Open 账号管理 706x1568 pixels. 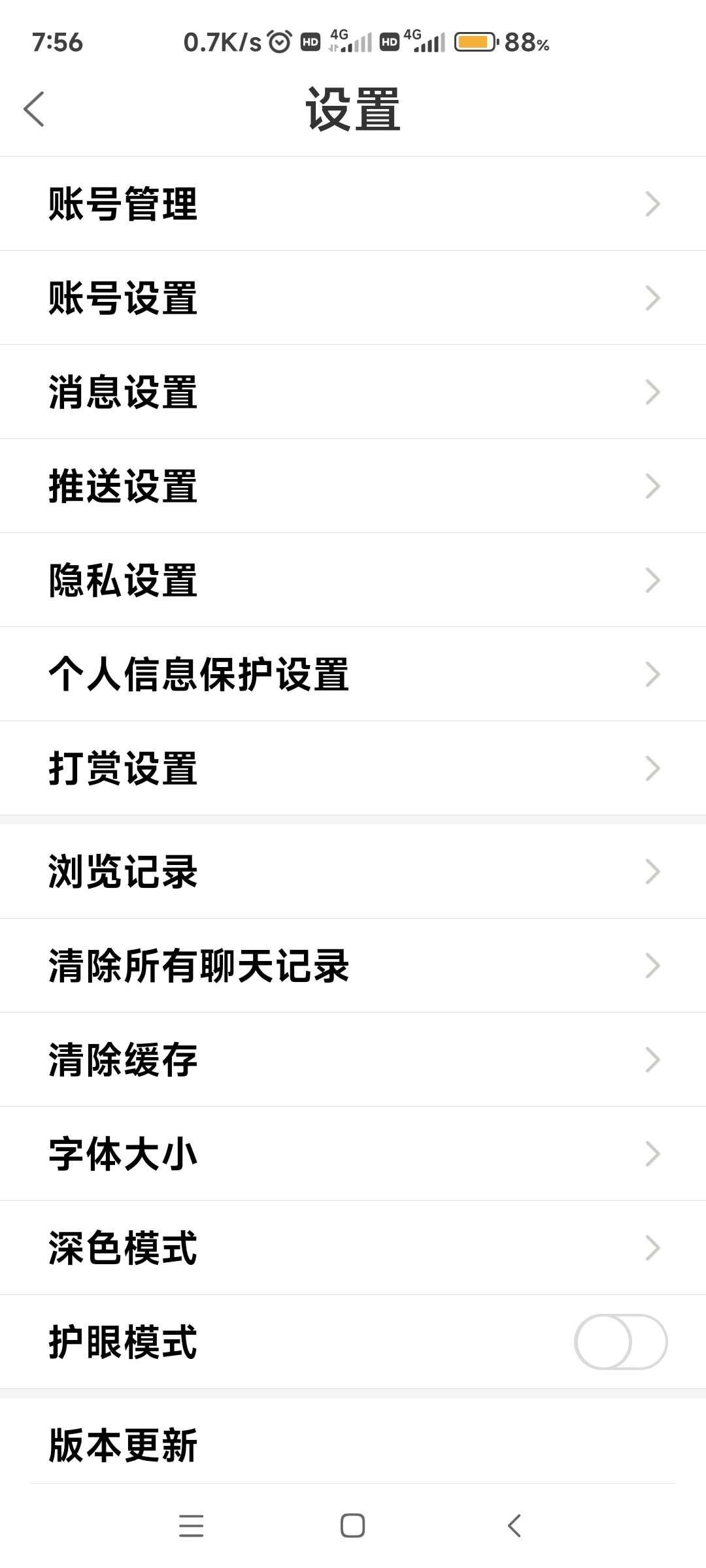[353, 204]
